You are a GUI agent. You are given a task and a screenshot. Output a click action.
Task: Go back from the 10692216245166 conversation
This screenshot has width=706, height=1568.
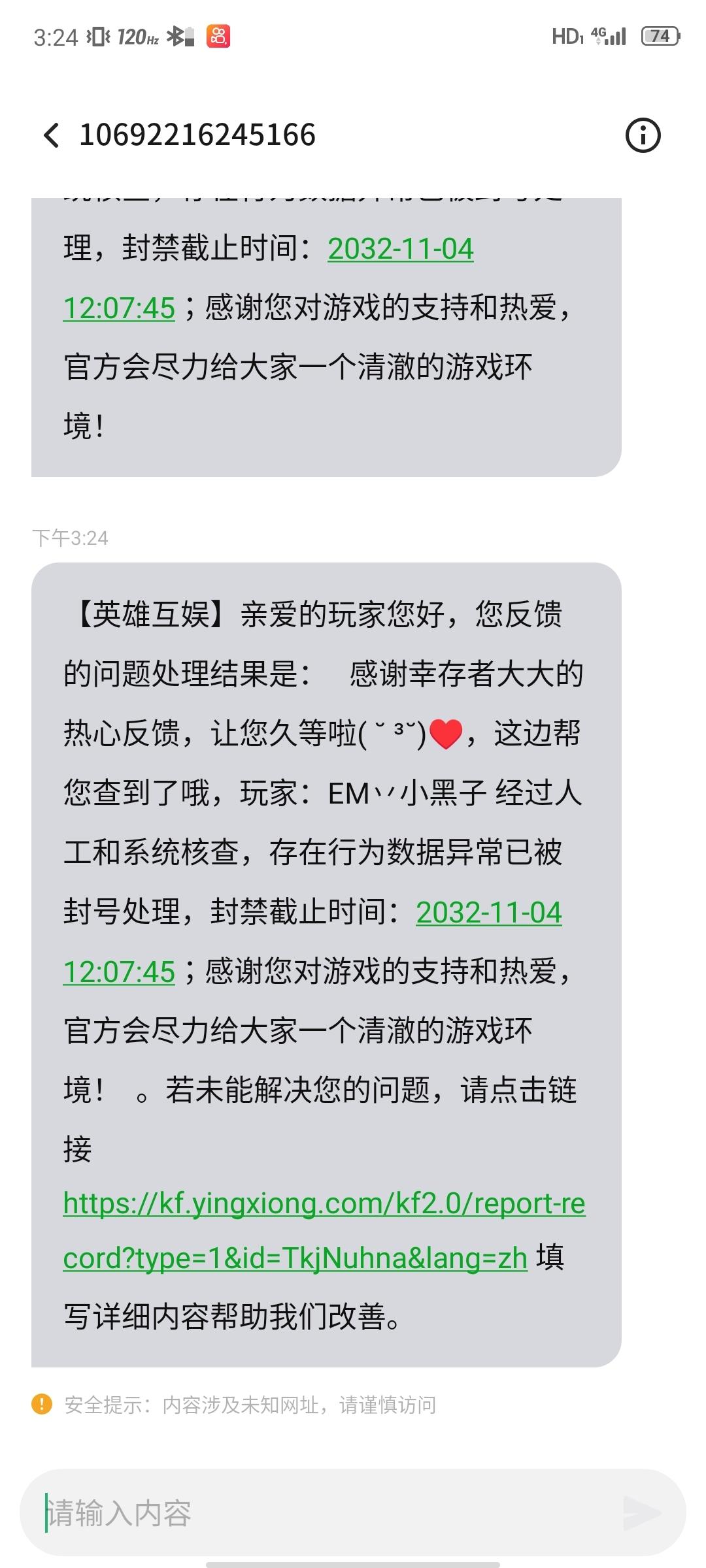point(51,135)
